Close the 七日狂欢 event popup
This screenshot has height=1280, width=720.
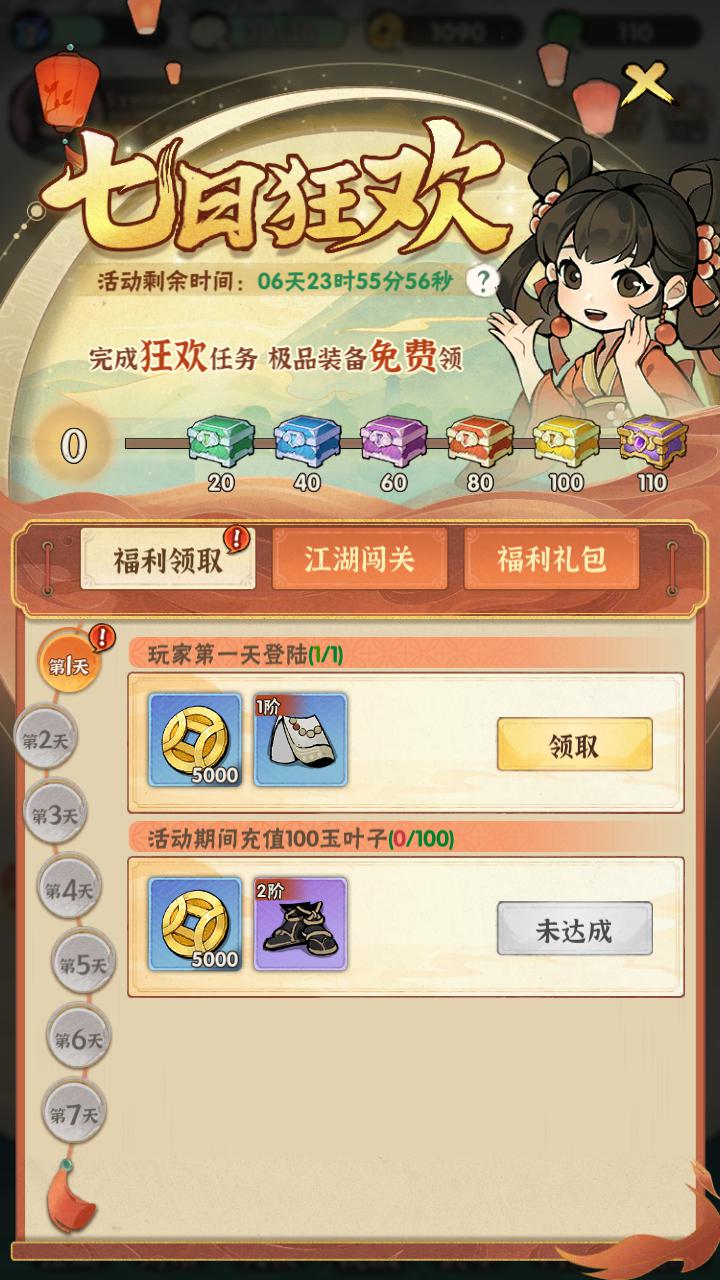tap(647, 87)
